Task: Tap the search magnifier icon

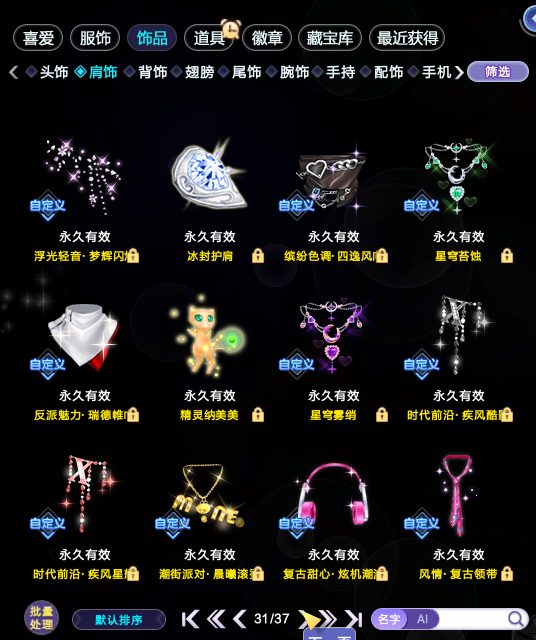Action: pyautogui.click(x=516, y=619)
